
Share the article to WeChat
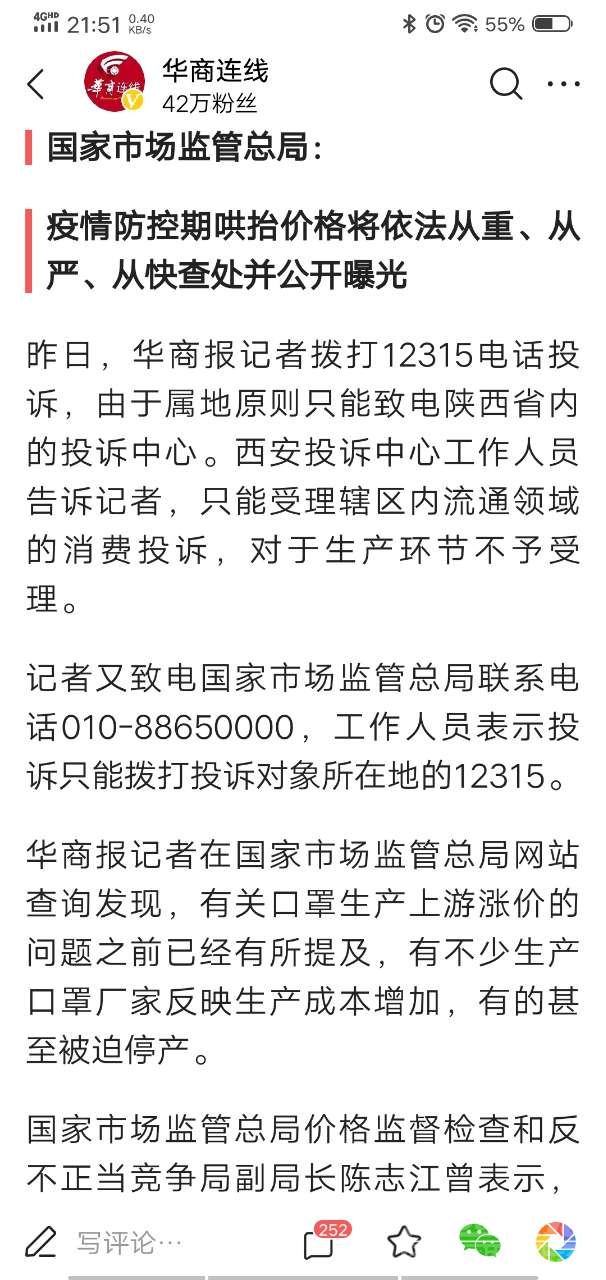coord(479,1242)
